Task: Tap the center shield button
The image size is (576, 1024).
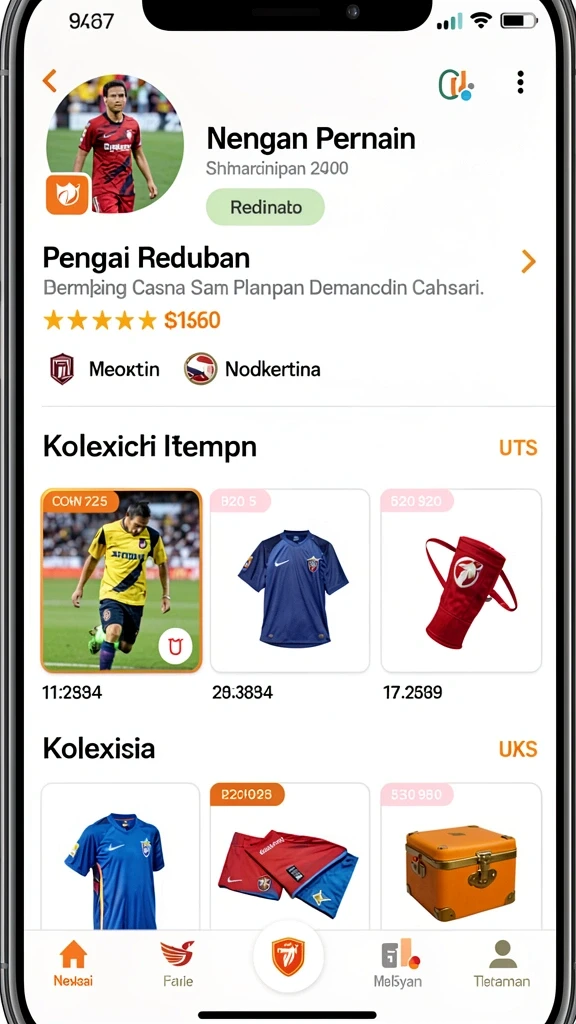Action: coord(288,956)
